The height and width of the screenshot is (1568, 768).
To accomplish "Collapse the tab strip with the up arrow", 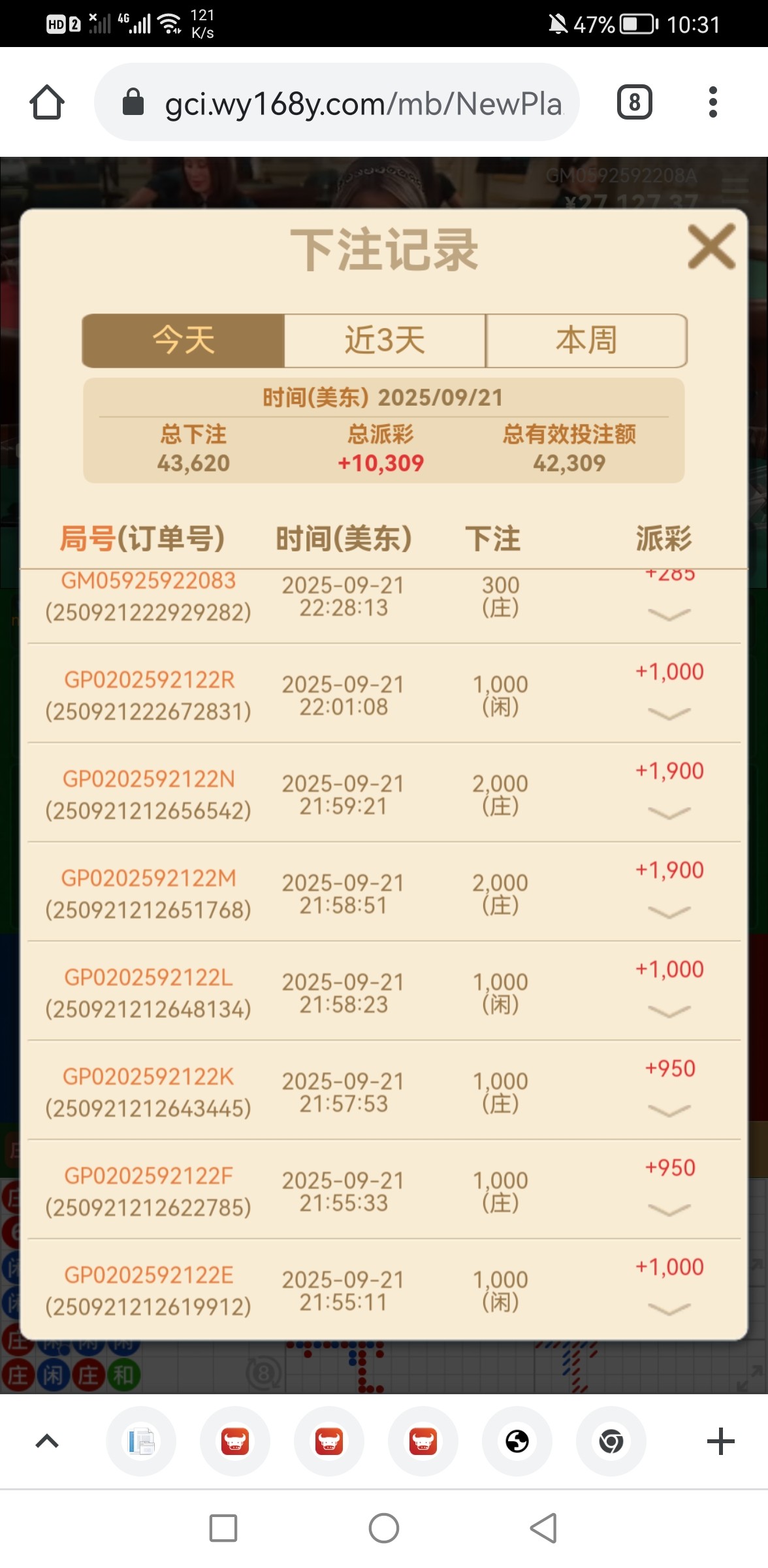I will tap(47, 1441).
